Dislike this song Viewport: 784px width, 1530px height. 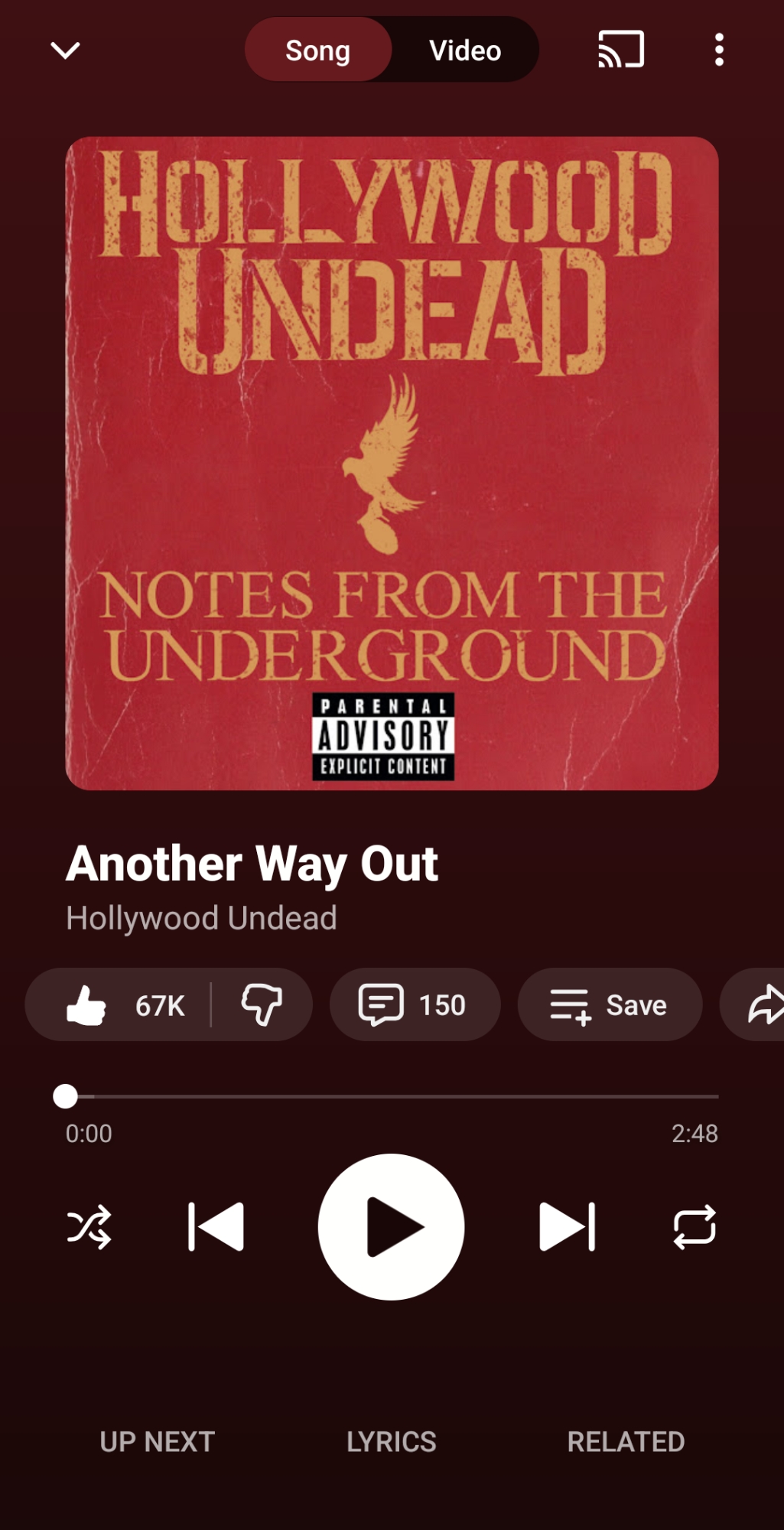pos(262,1004)
